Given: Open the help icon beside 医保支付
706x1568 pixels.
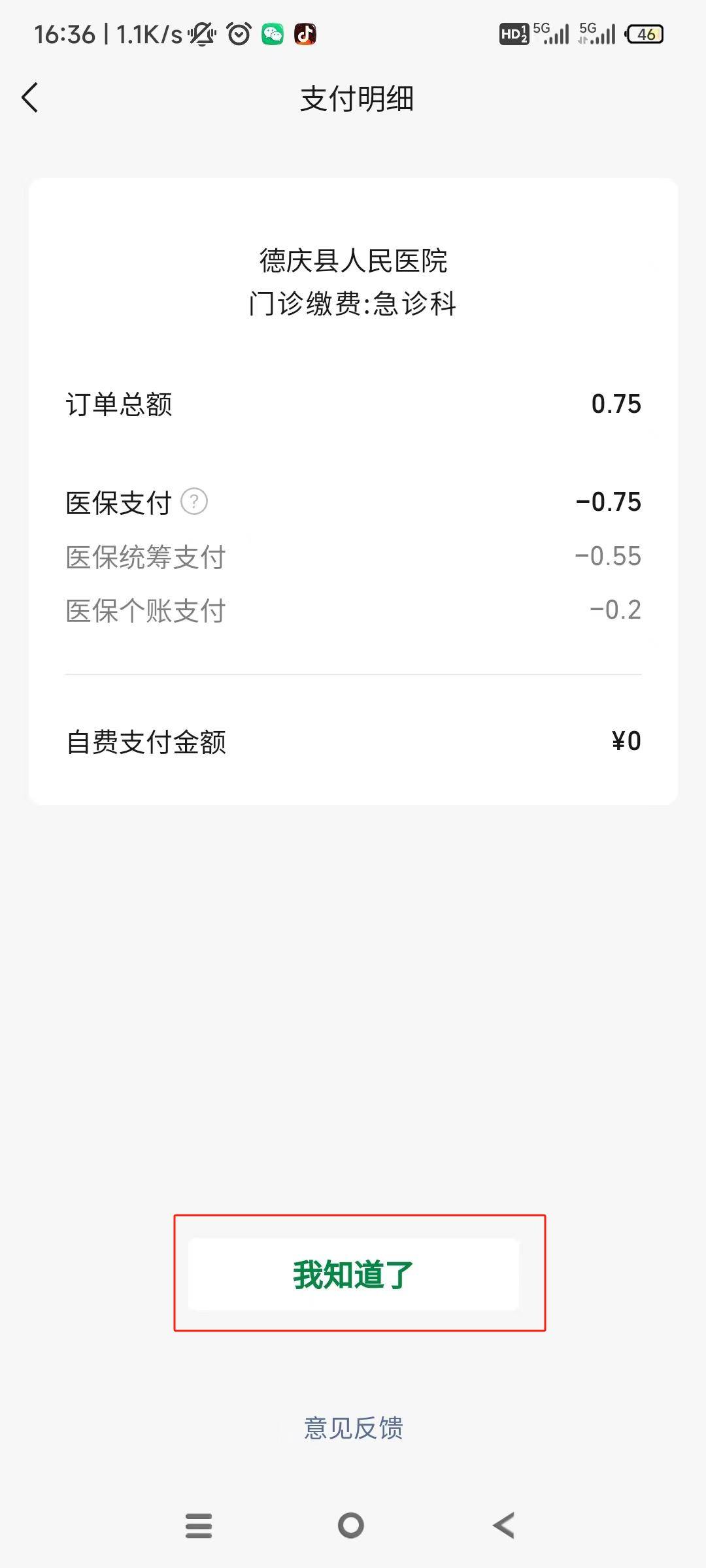Looking at the screenshot, I should [194, 502].
